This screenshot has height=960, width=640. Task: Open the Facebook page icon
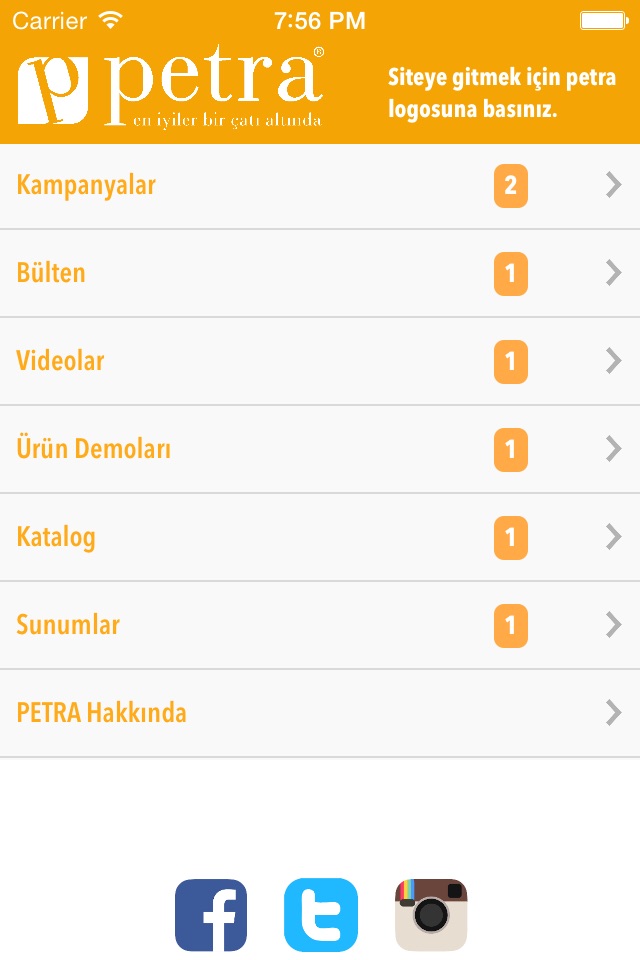[x=211, y=915]
